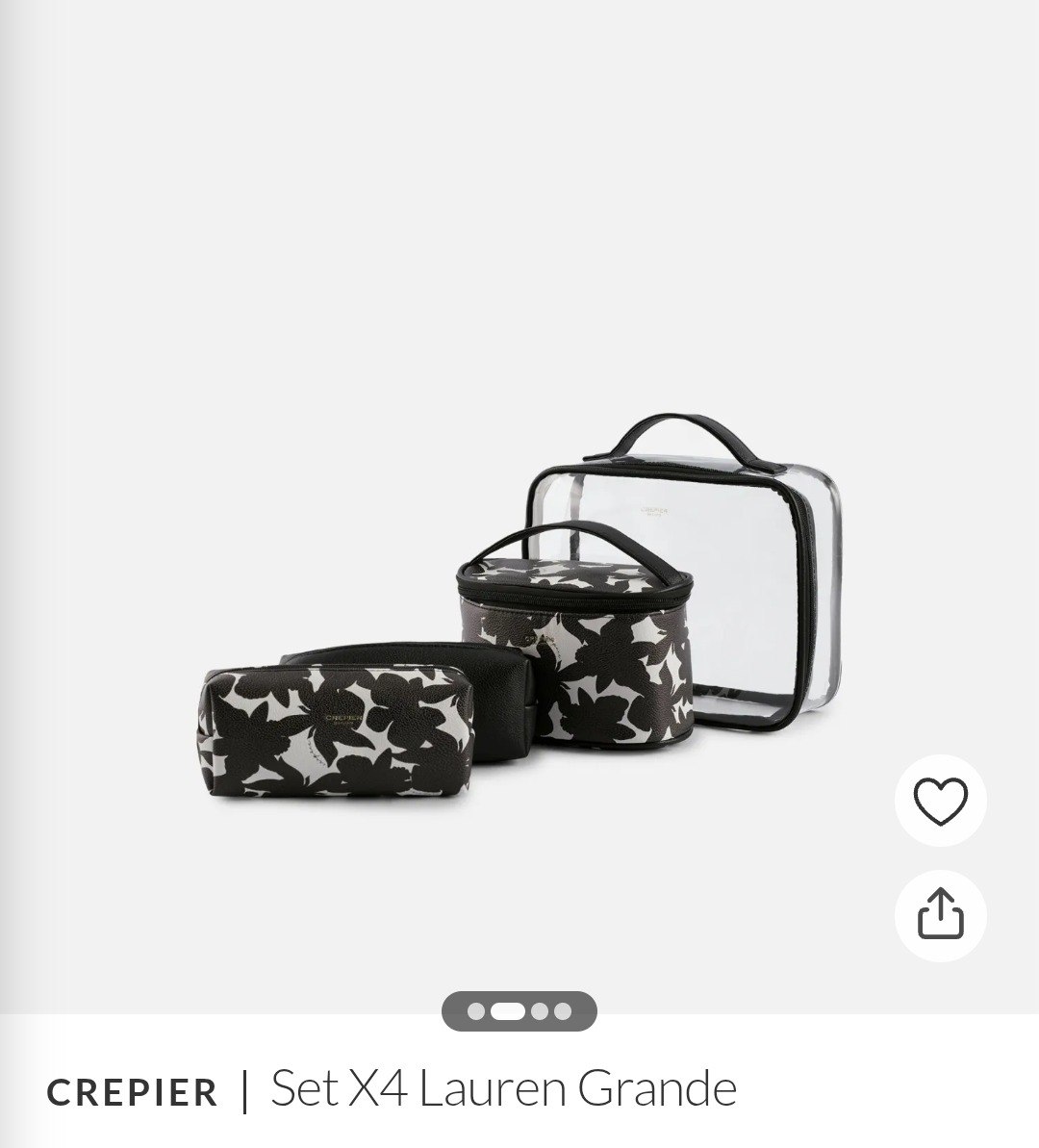
Task: Tap the image carousel page indicator
Action: click(519, 1011)
